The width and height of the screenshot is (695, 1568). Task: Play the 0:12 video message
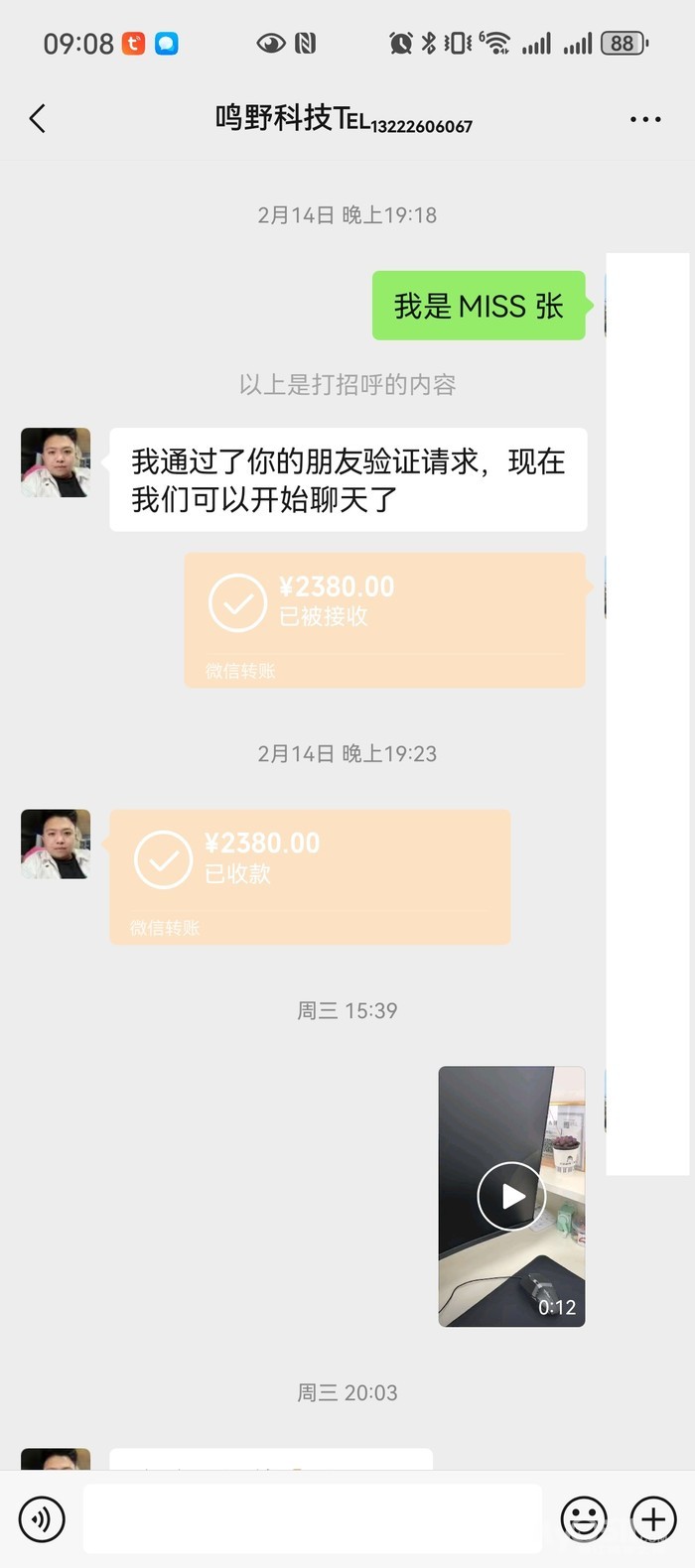(511, 1196)
